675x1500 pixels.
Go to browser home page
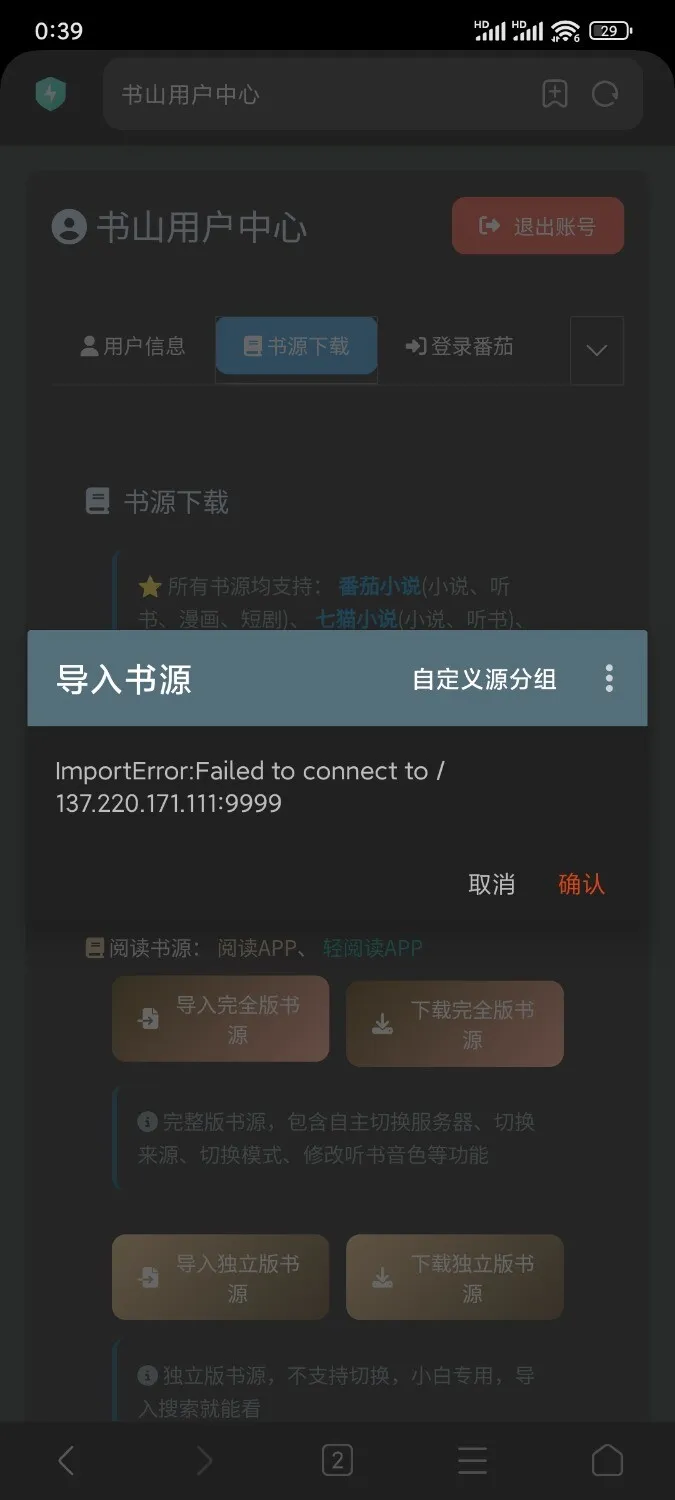click(607, 1461)
